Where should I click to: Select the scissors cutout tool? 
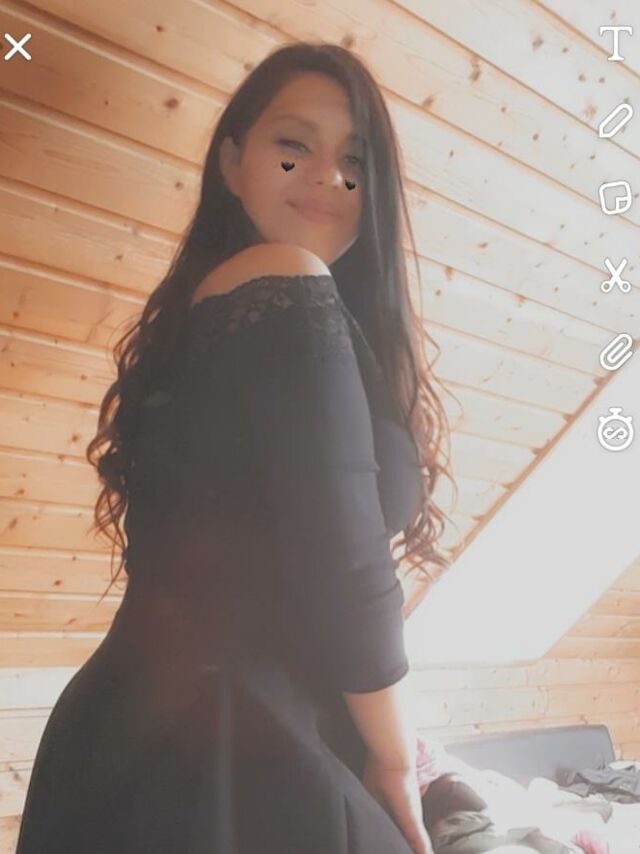pos(615,275)
